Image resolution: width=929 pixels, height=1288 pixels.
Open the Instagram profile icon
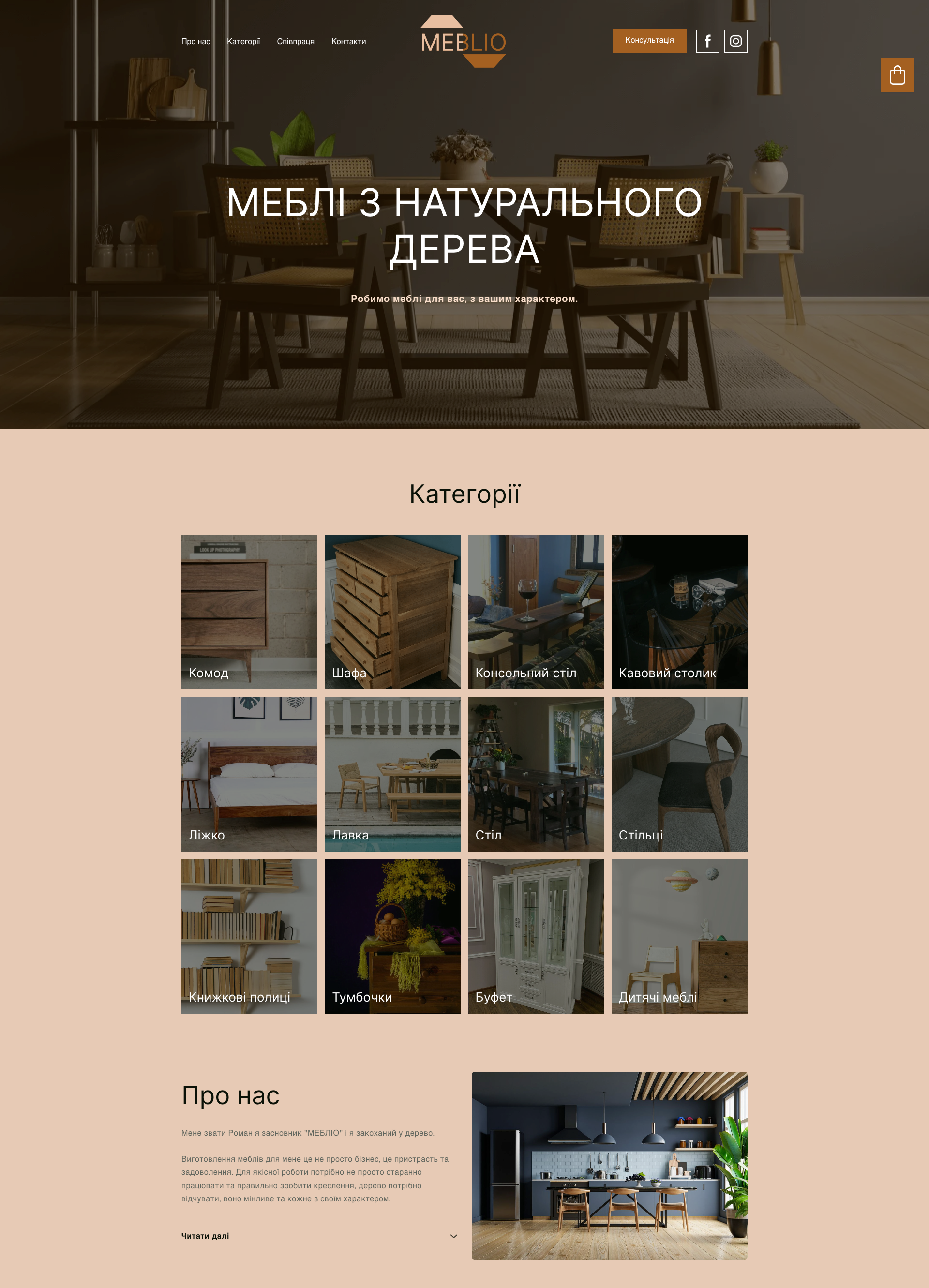tap(735, 42)
